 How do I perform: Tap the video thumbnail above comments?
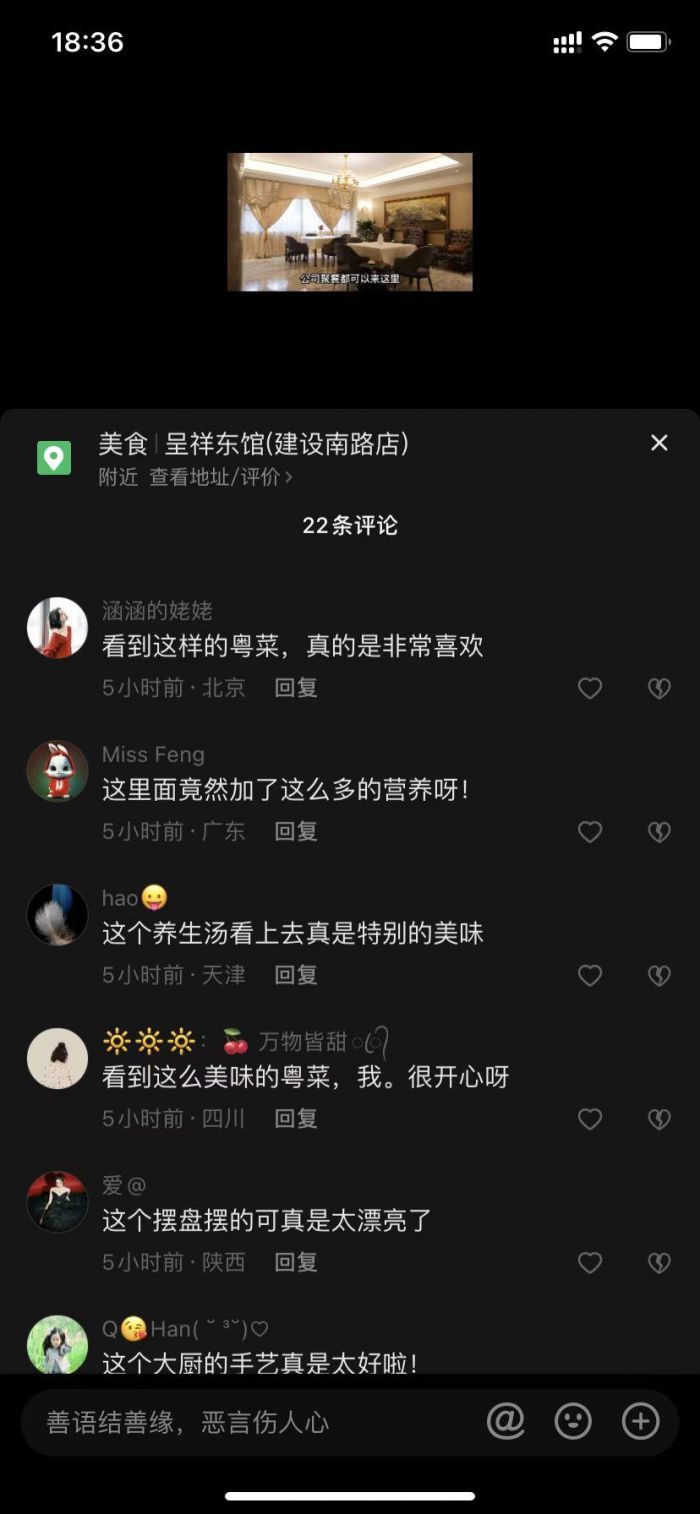point(350,222)
